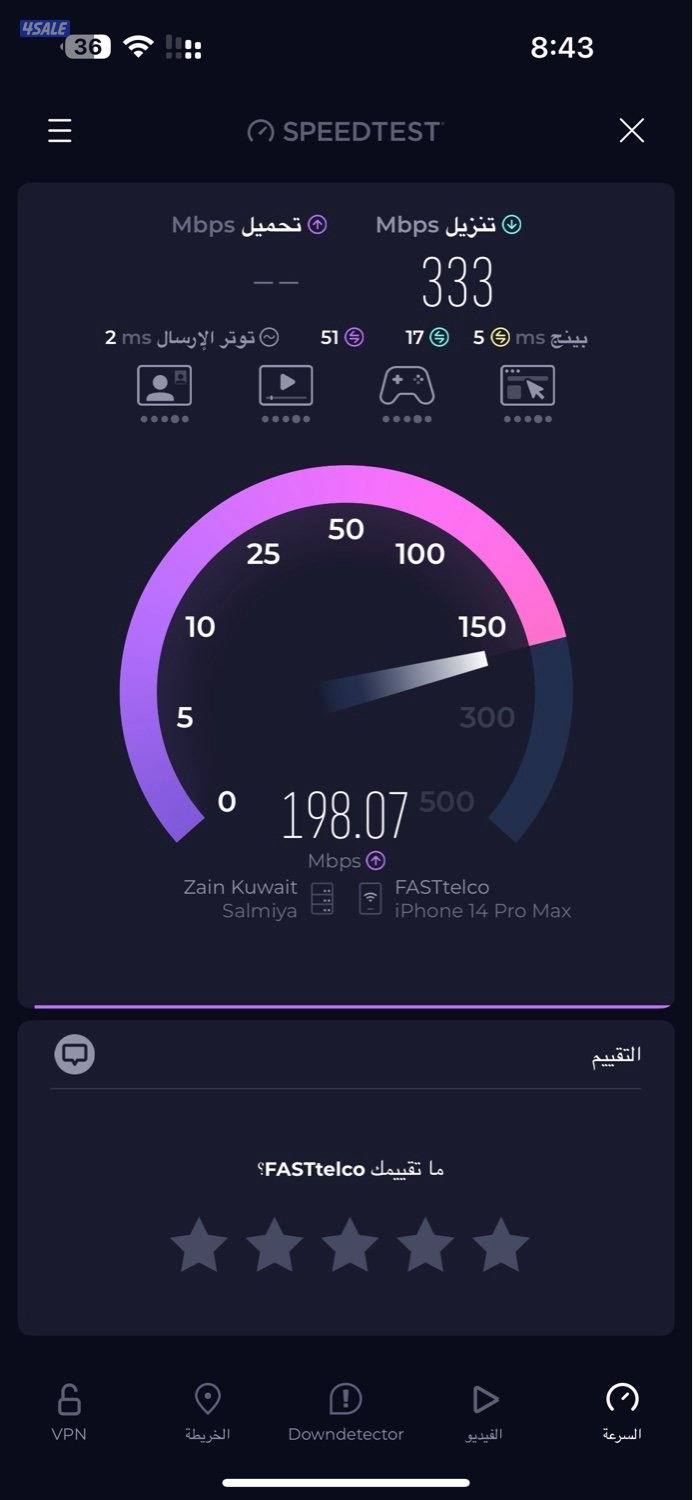Select the السرعة speed tab
This screenshot has width=693, height=1500.
621,1411
